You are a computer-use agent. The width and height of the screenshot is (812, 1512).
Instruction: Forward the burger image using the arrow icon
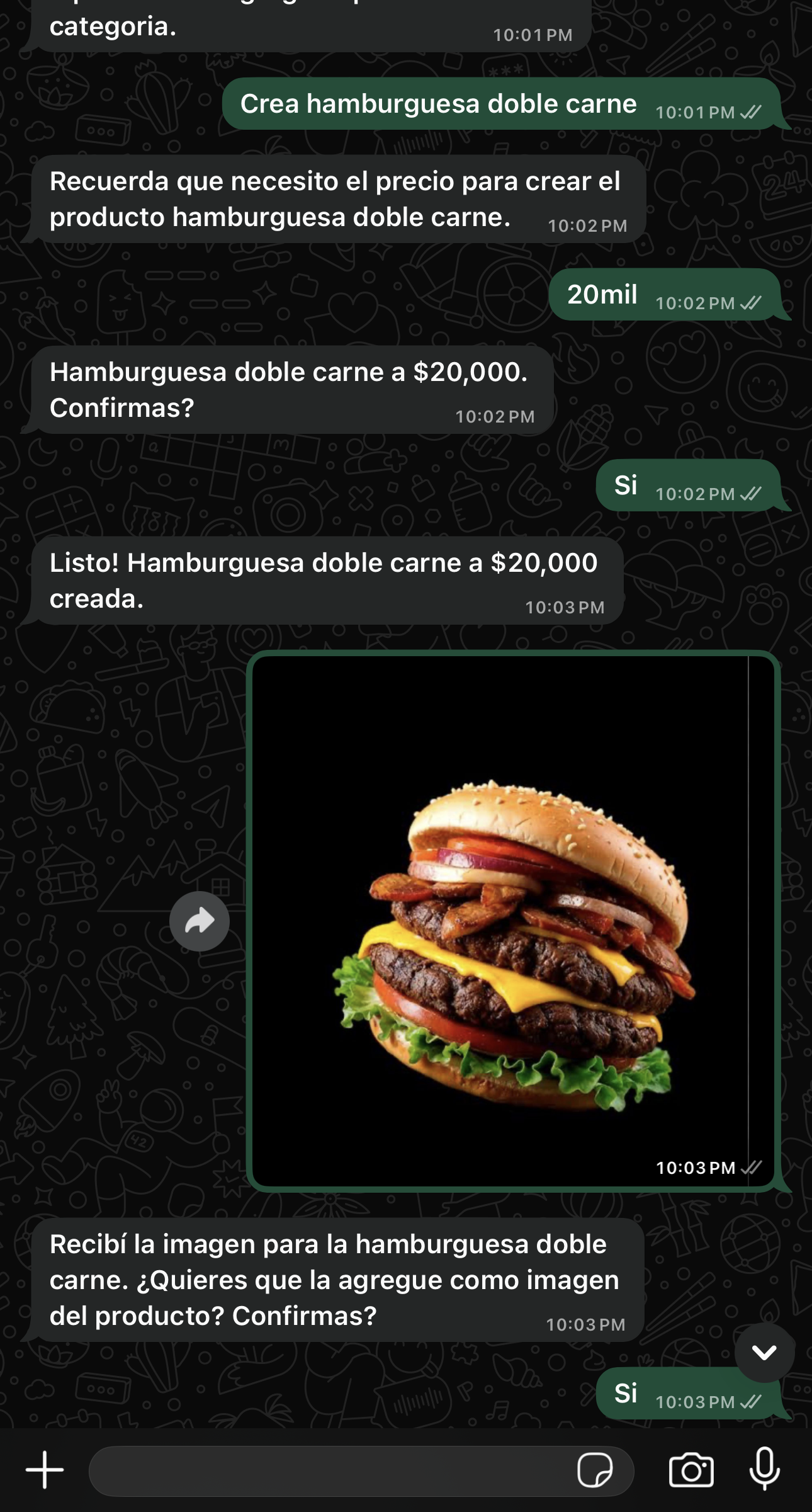[x=198, y=921]
